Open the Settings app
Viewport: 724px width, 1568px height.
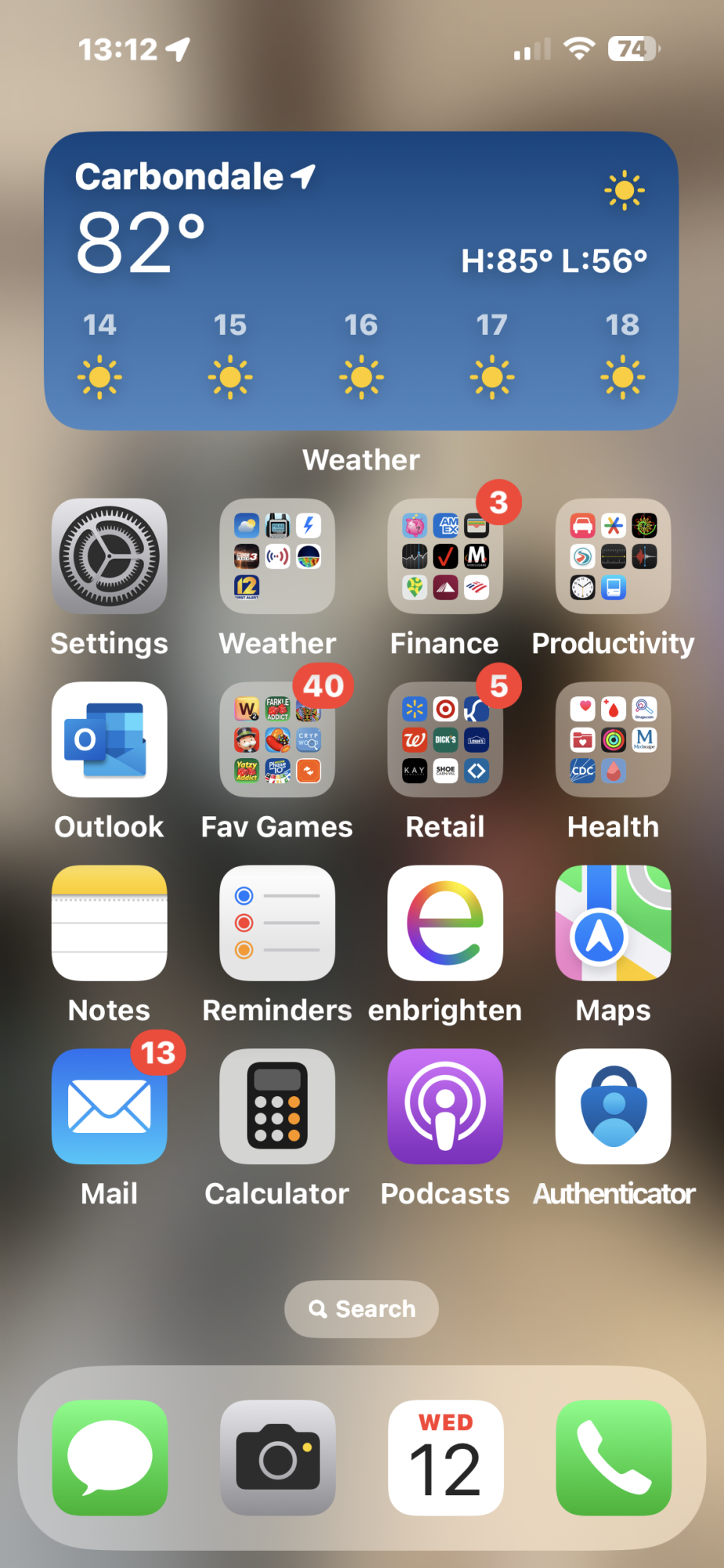tap(110, 556)
